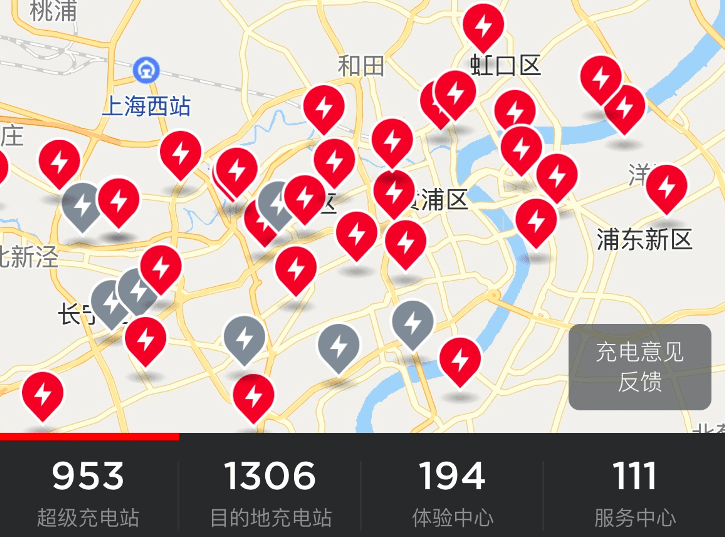Switch to the 超级充电站 tab
The image size is (725, 537).
[x=88, y=490]
